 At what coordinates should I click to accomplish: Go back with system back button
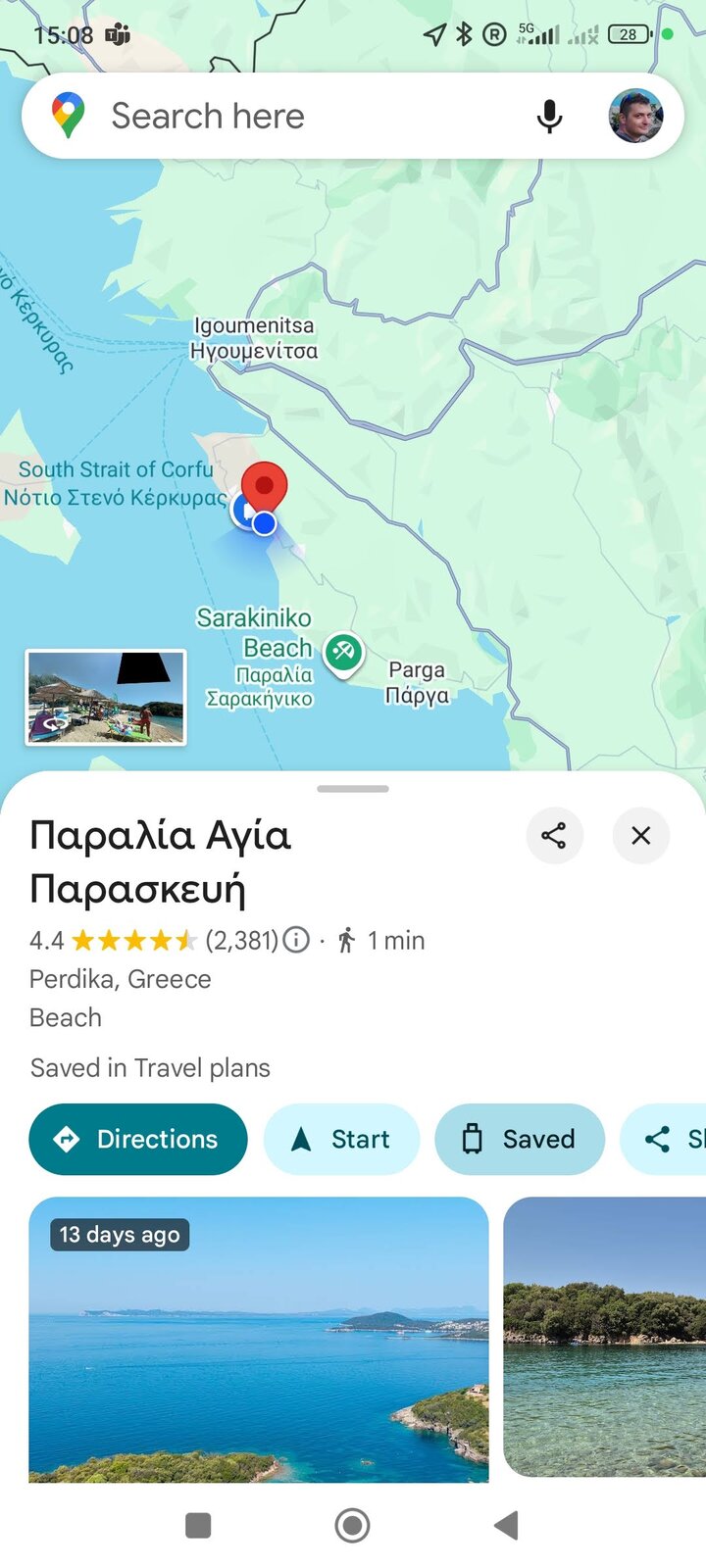[x=506, y=1525]
